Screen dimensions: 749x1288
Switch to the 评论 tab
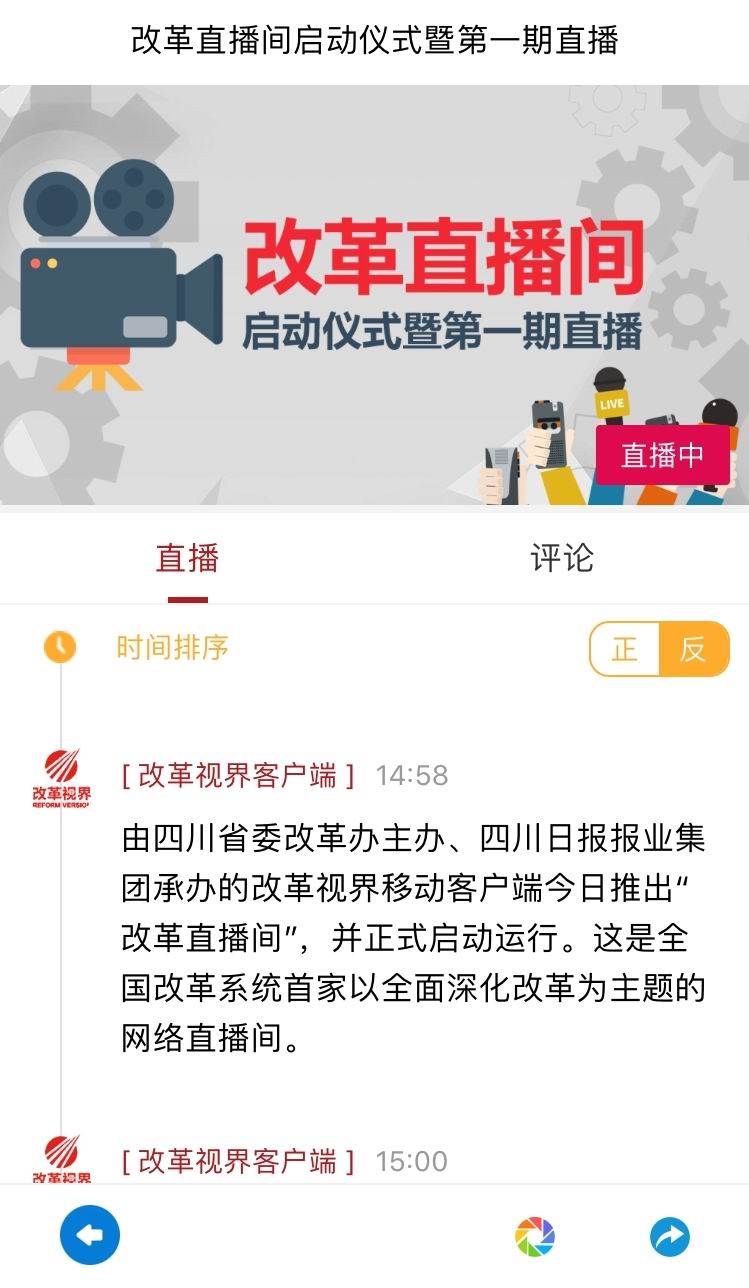point(562,558)
